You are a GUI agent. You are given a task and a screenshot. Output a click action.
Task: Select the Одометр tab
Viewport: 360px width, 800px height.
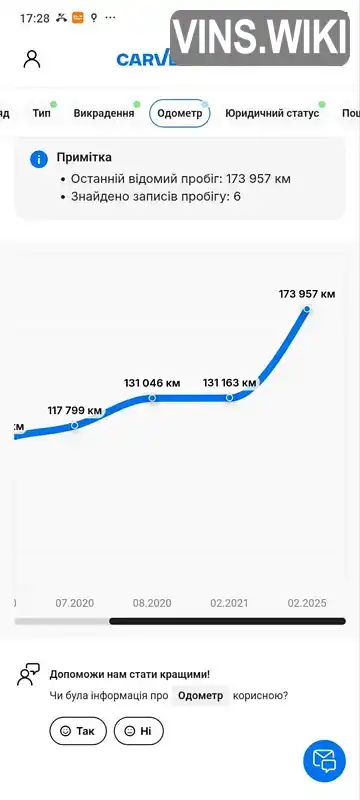[179, 113]
